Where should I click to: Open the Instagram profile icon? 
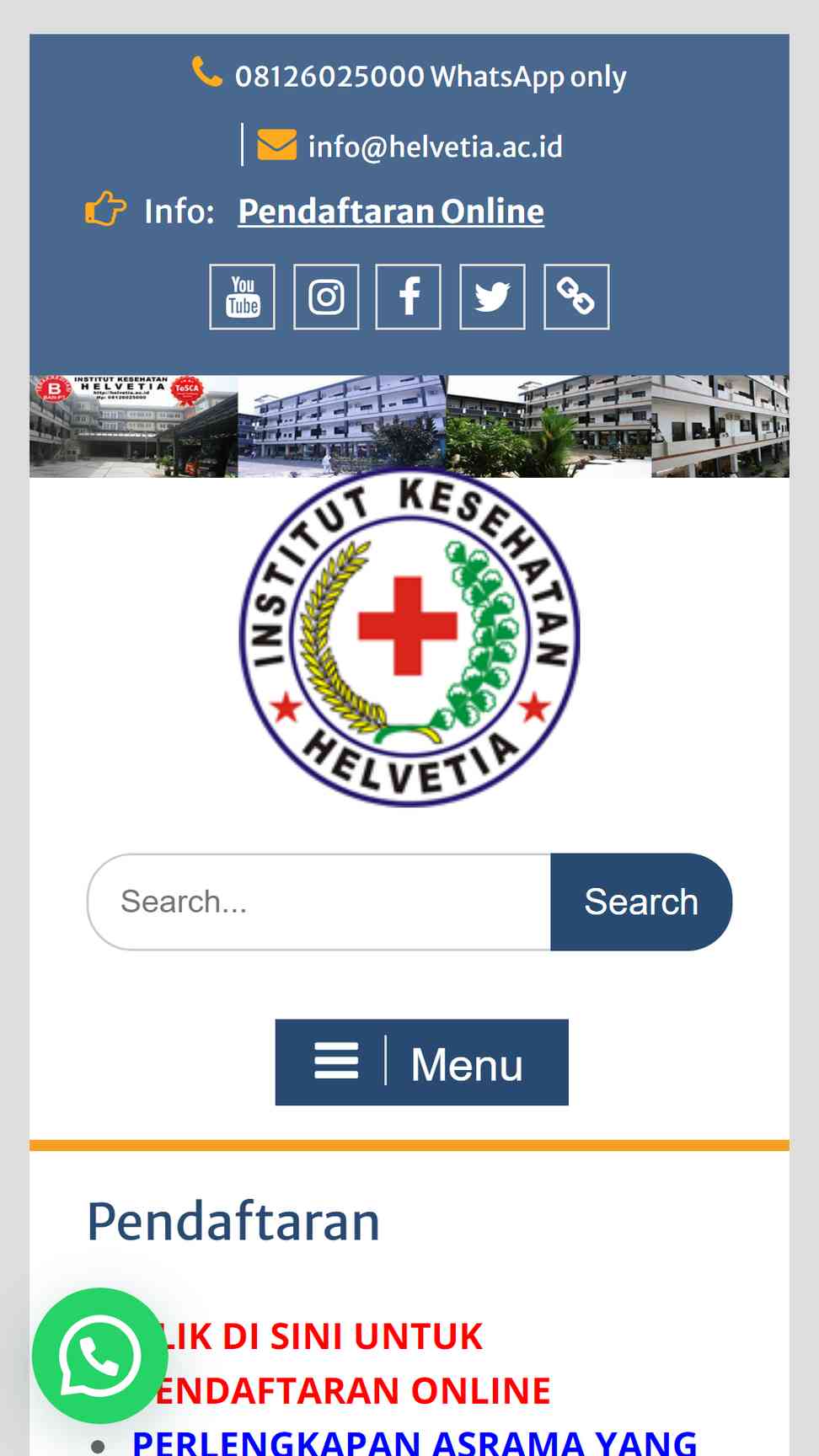click(326, 297)
